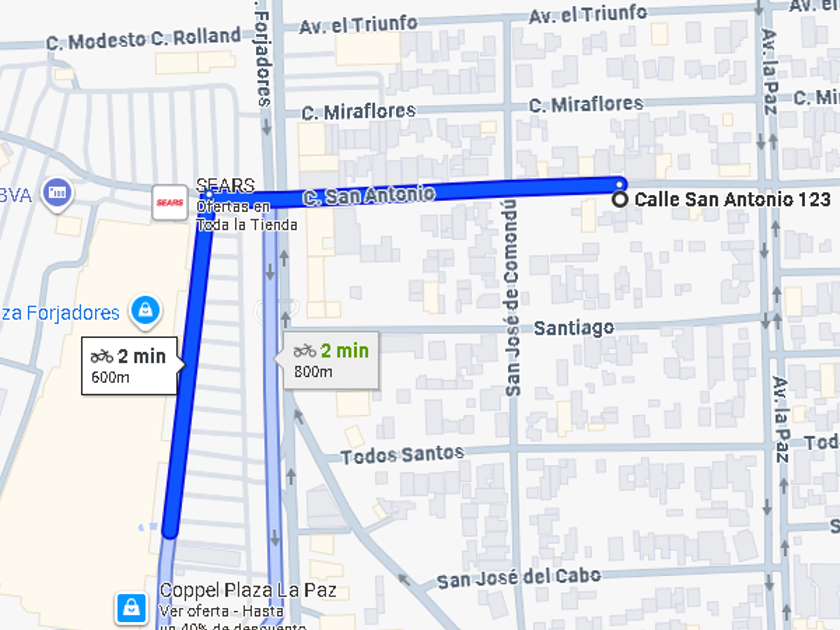Tap the Calle San Antonio 123 destination marker
Image resolution: width=840 pixels, height=630 pixels.
tap(620, 200)
